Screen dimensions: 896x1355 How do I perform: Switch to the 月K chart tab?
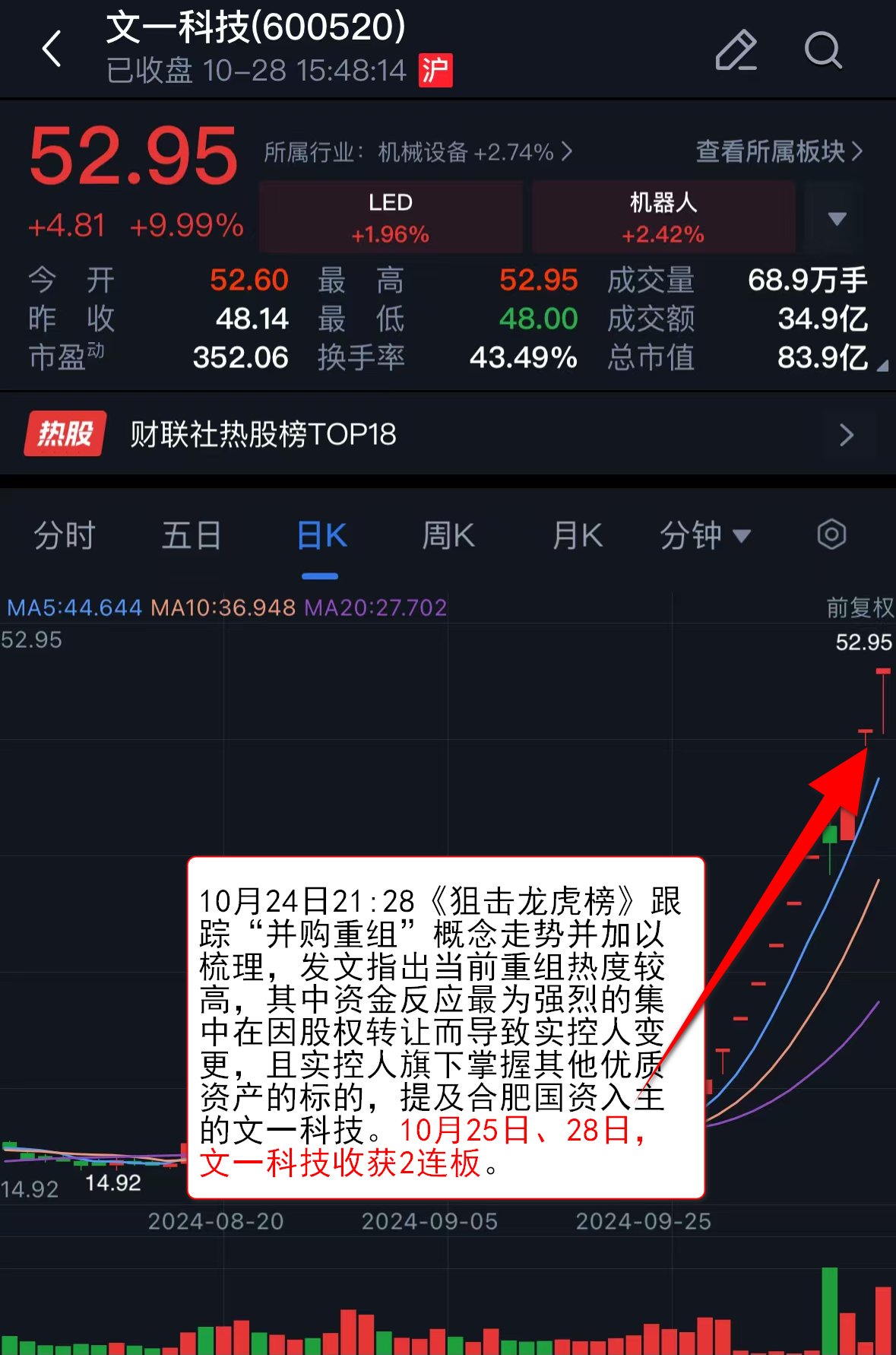(578, 536)
